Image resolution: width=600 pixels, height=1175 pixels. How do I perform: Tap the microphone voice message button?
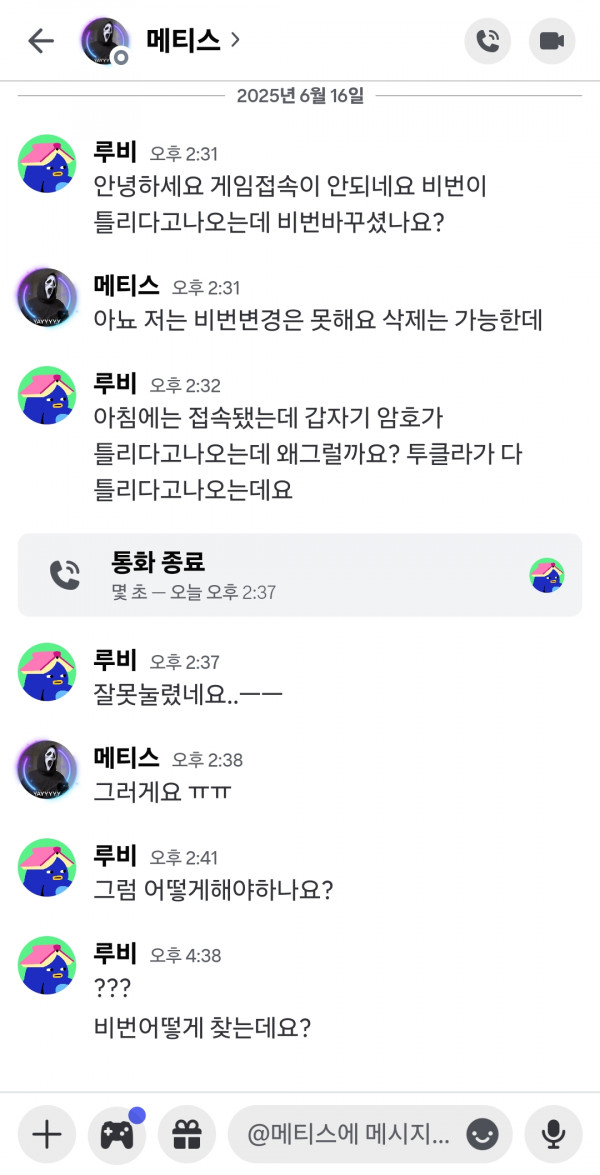click(554, 1135)
